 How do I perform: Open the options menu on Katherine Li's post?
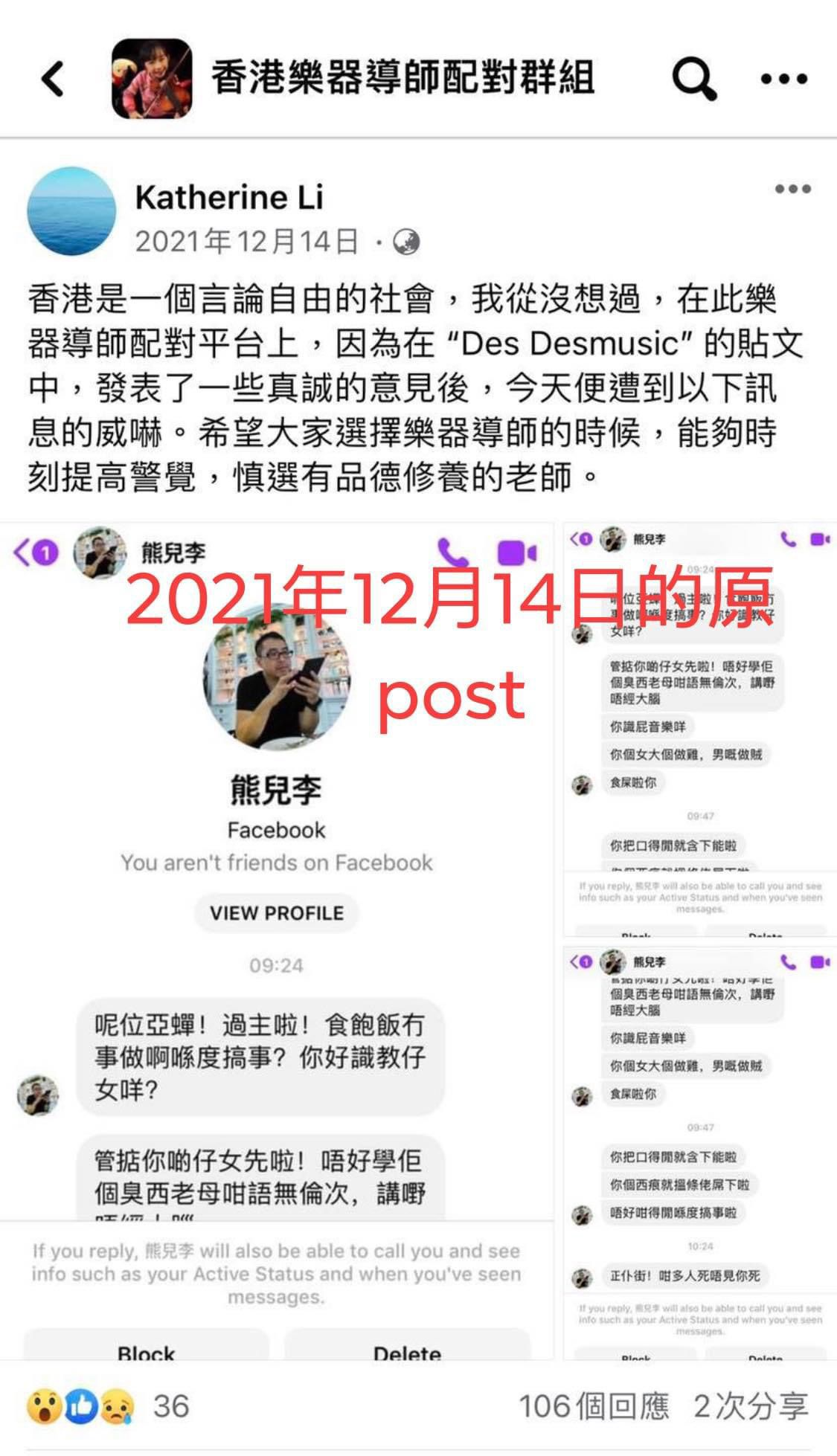pos(792,189)
